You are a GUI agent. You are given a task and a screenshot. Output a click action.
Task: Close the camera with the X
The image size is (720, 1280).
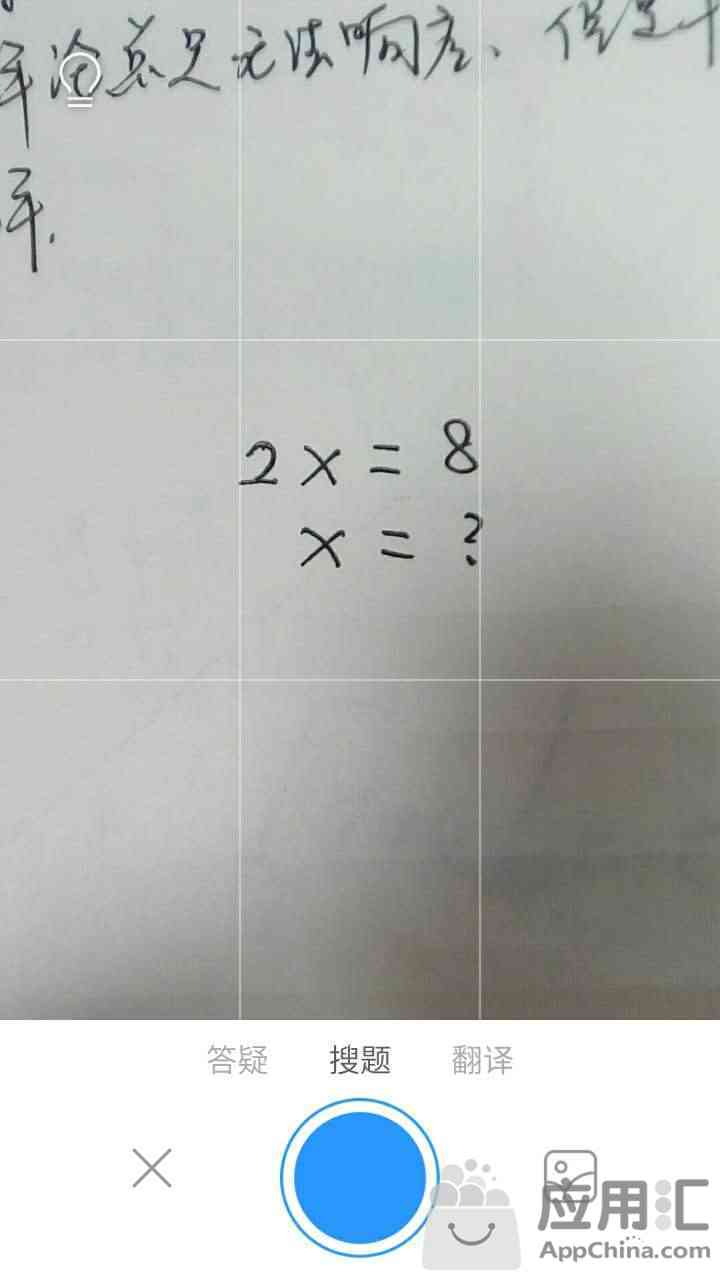(152, 1168)
